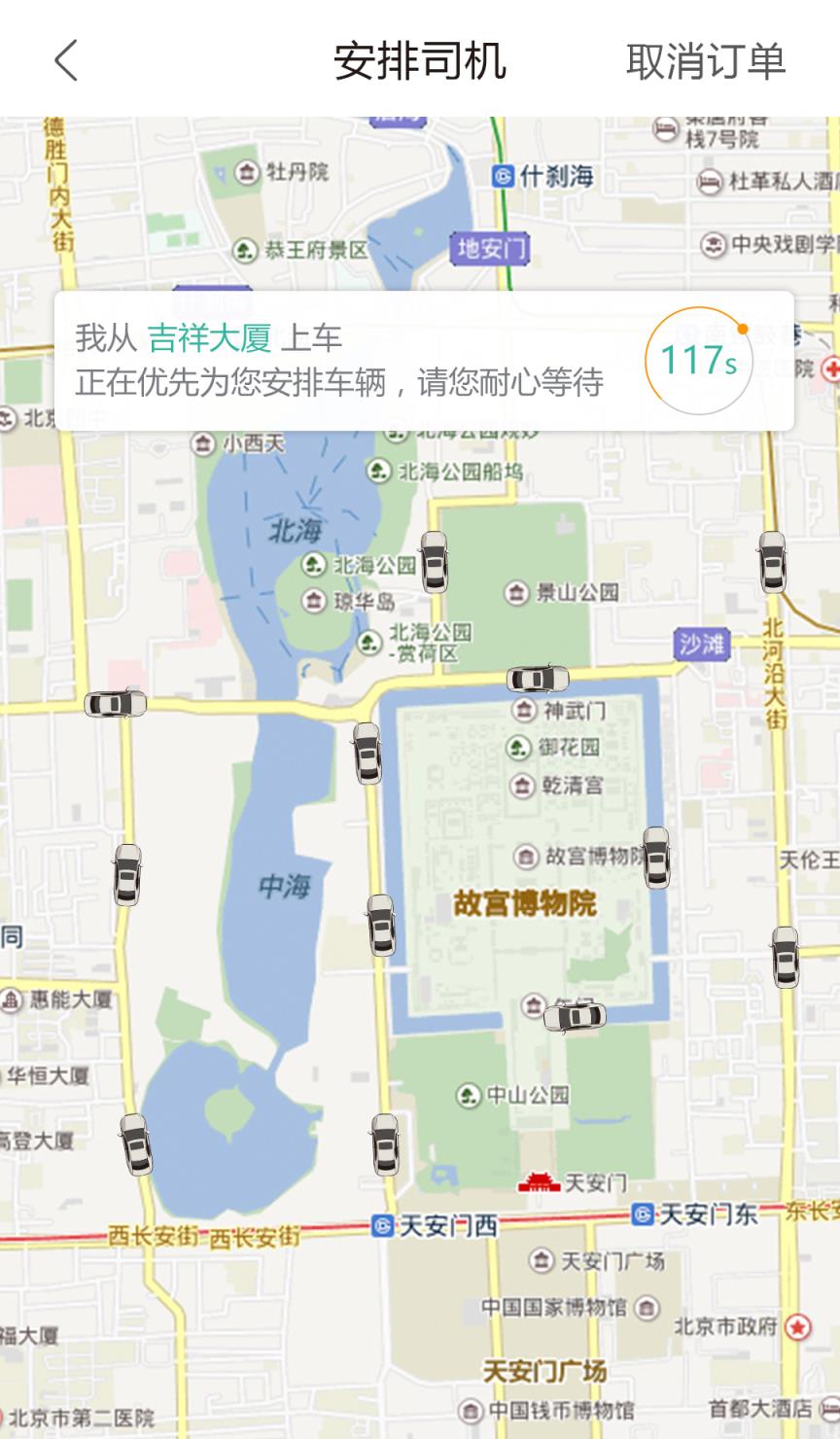Tap the 故宫博物院 museum marker
Screen dimensions: 840x1439
click(x=525, y=856)
